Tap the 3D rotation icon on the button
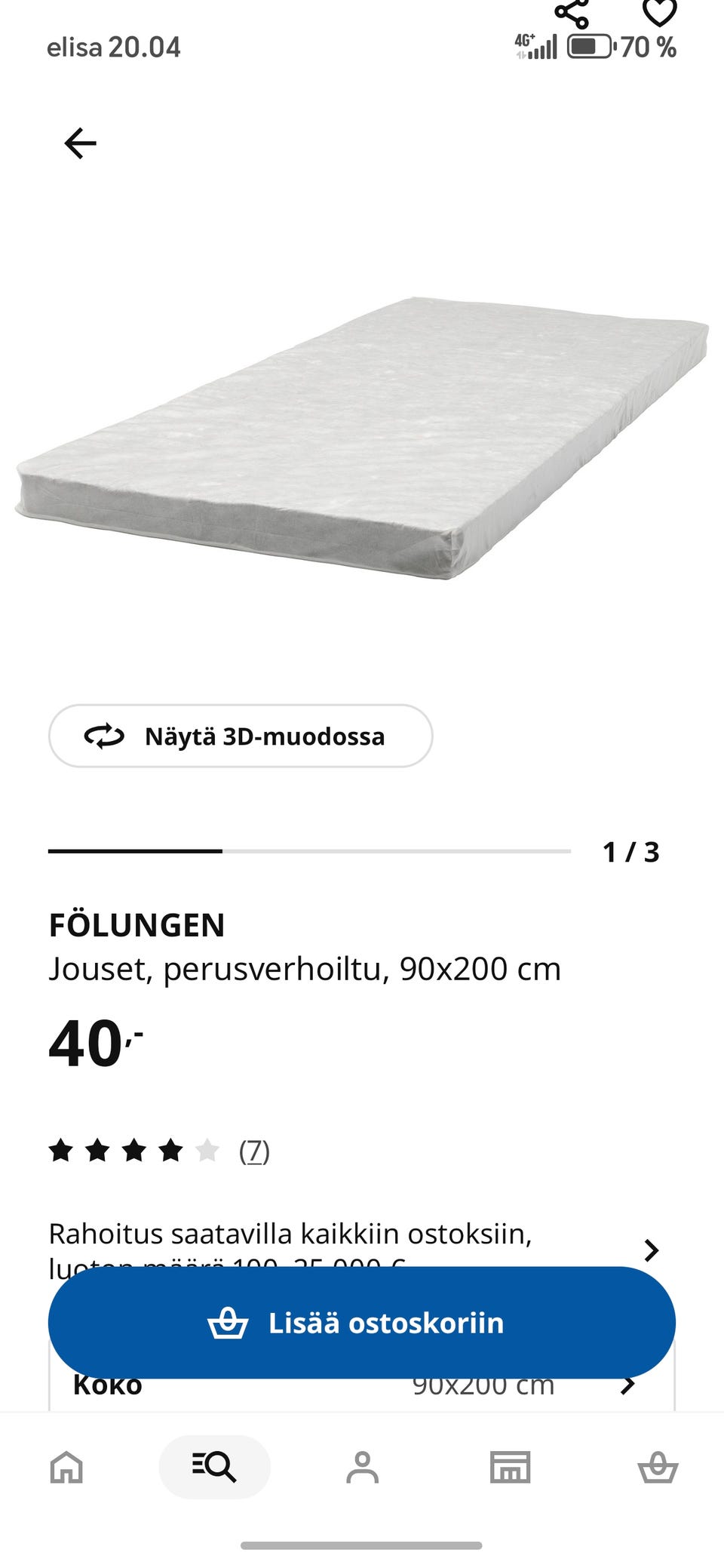The height and width of the screenshot is (1568, 724). click(106, 736)
